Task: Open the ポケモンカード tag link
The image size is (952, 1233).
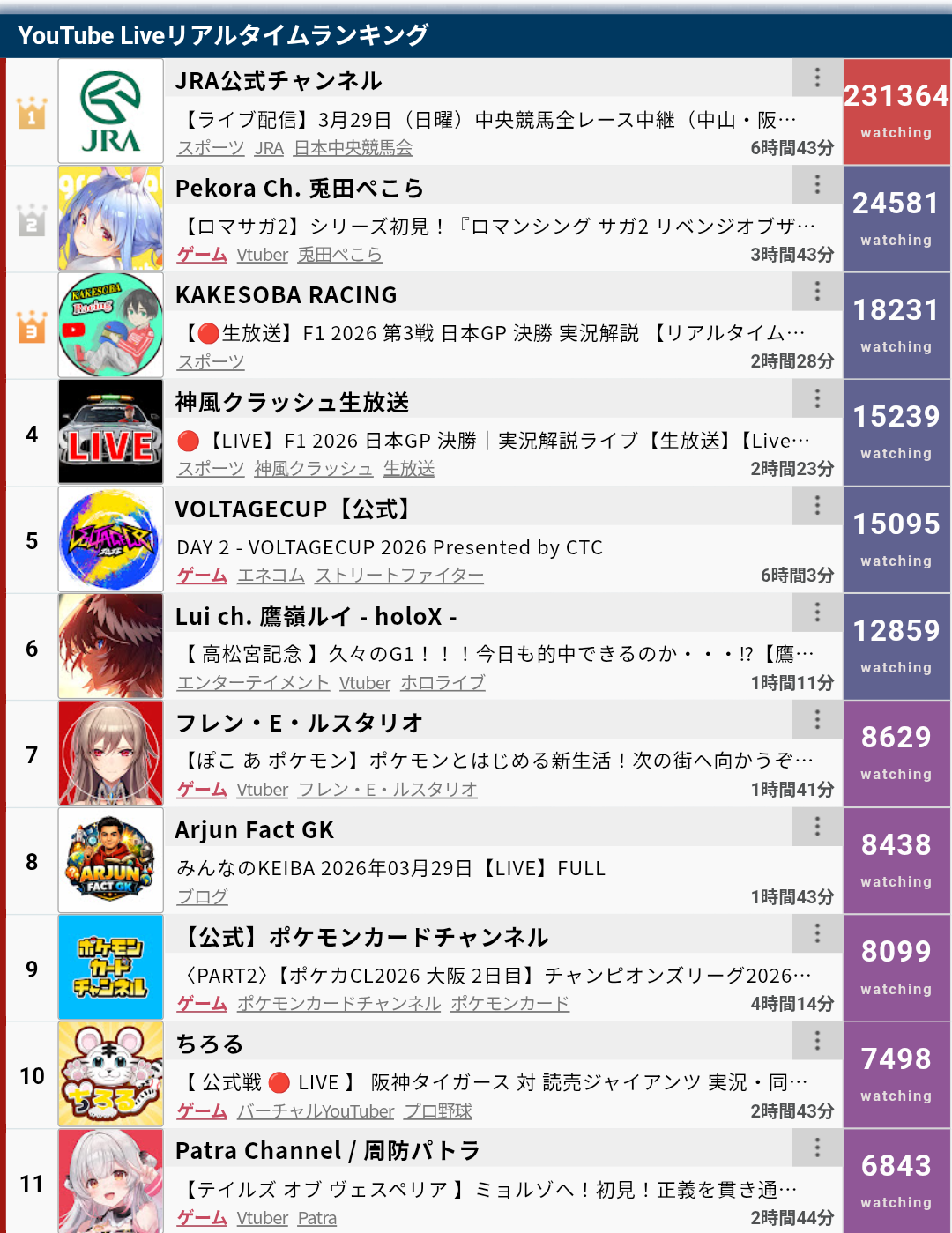Action: (x=509, y=1004)
